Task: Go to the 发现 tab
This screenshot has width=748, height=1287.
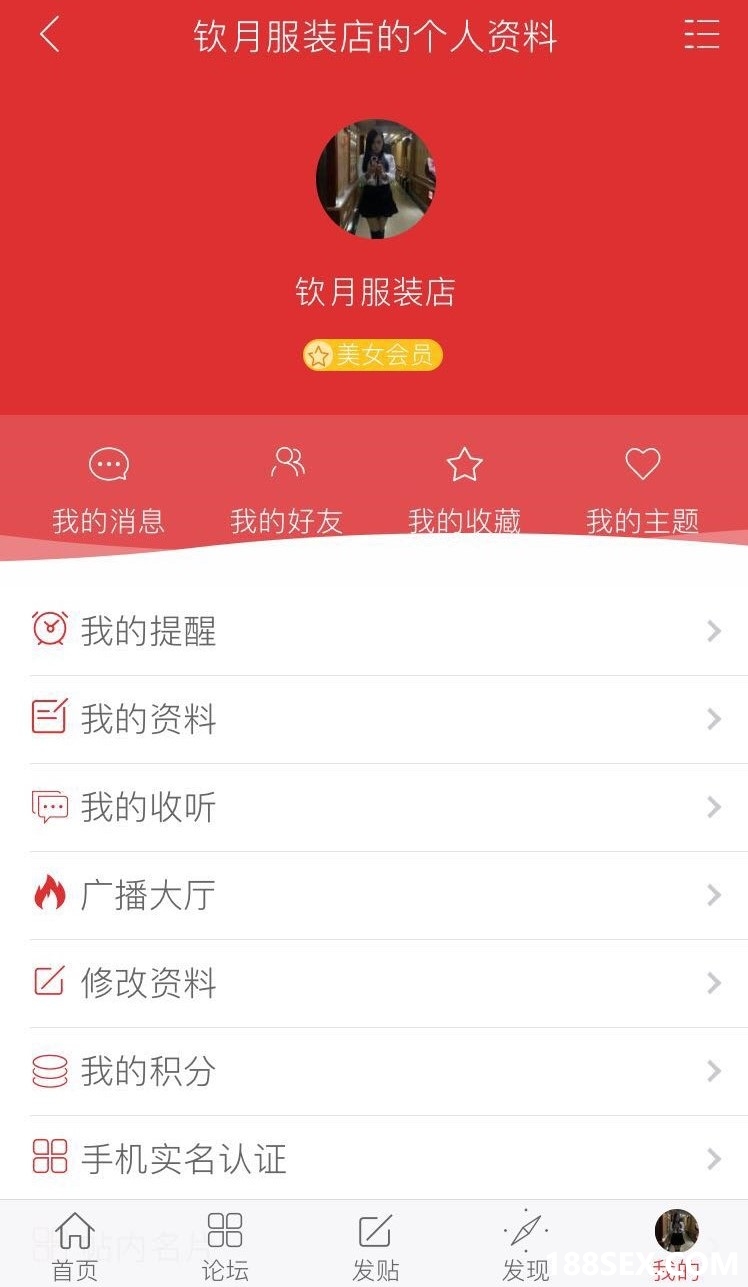Action: [526, 1245]
